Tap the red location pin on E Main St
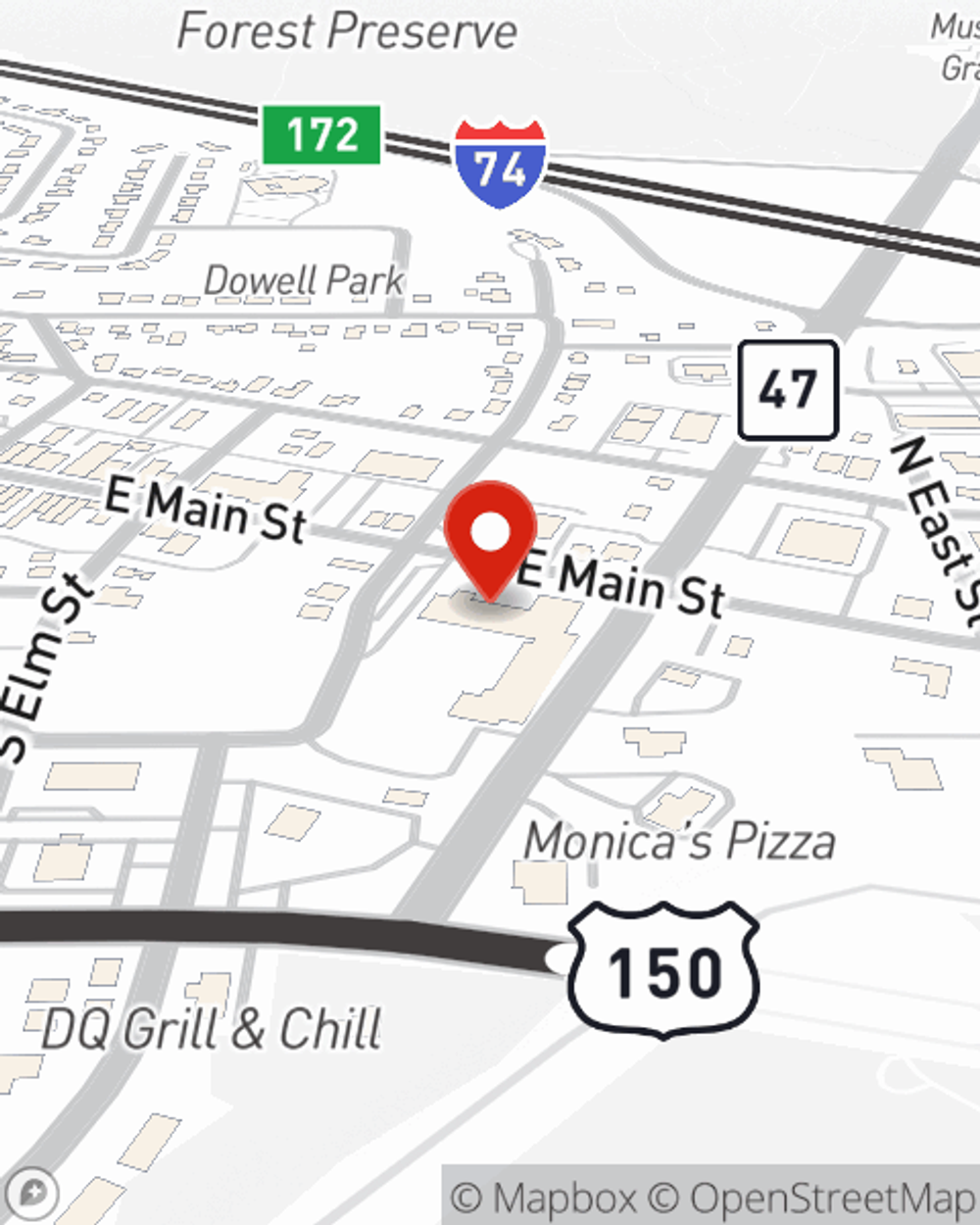This screenshot has height=1225, width=980. pyautogui.click(x=490, y=536)
